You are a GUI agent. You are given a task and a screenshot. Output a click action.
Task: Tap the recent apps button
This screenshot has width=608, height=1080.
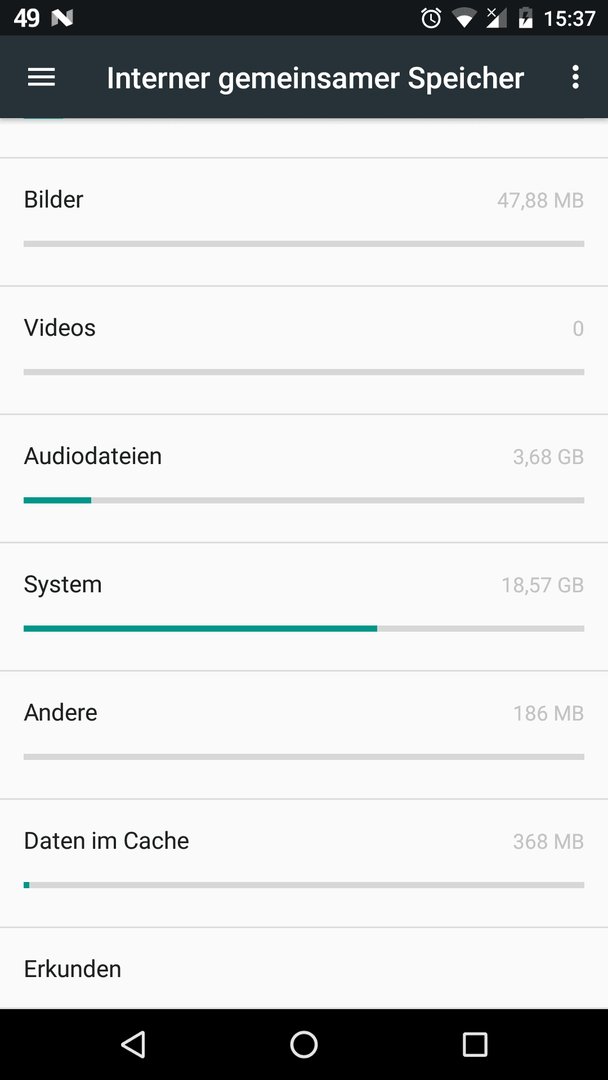[x=474, y=1044]
